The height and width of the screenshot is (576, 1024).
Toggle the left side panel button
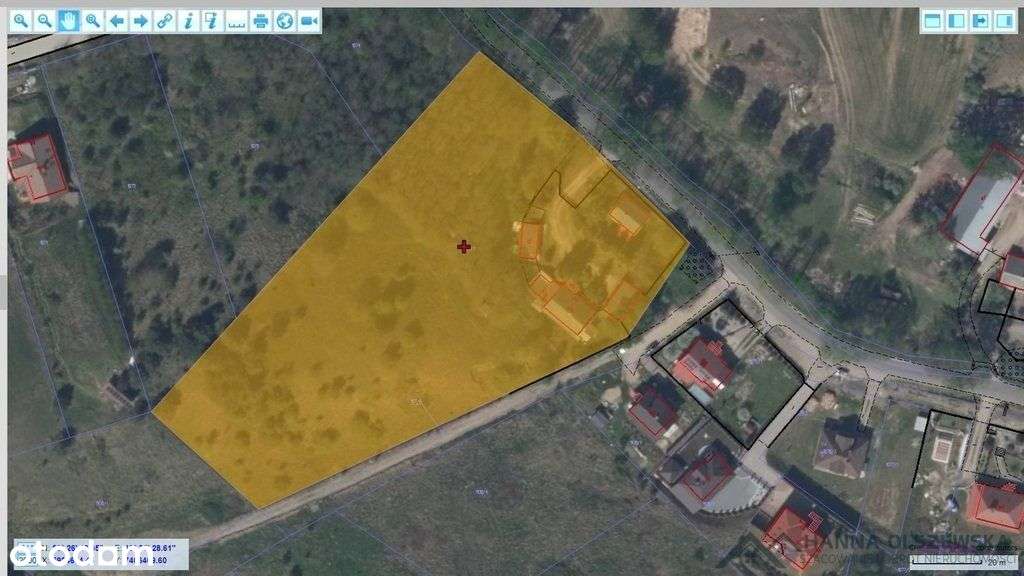[957, 20]
